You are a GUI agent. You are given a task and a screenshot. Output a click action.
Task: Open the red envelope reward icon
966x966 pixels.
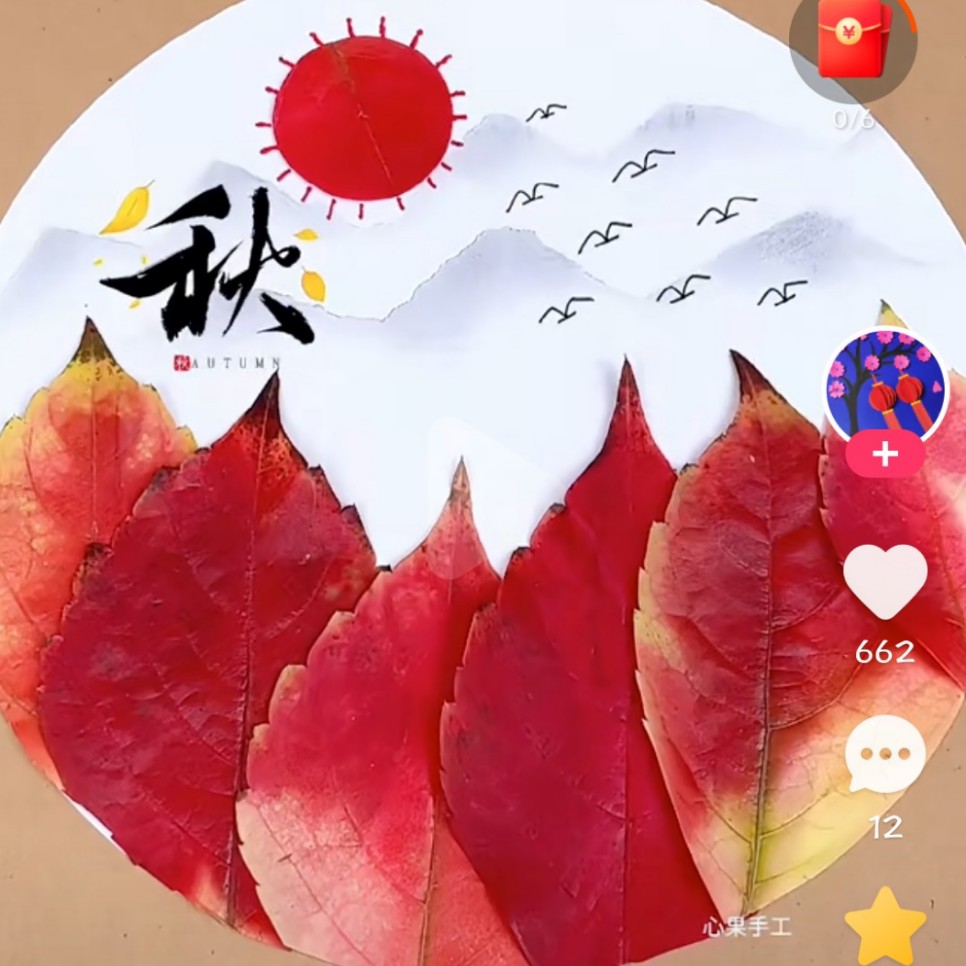coord(852,40)
